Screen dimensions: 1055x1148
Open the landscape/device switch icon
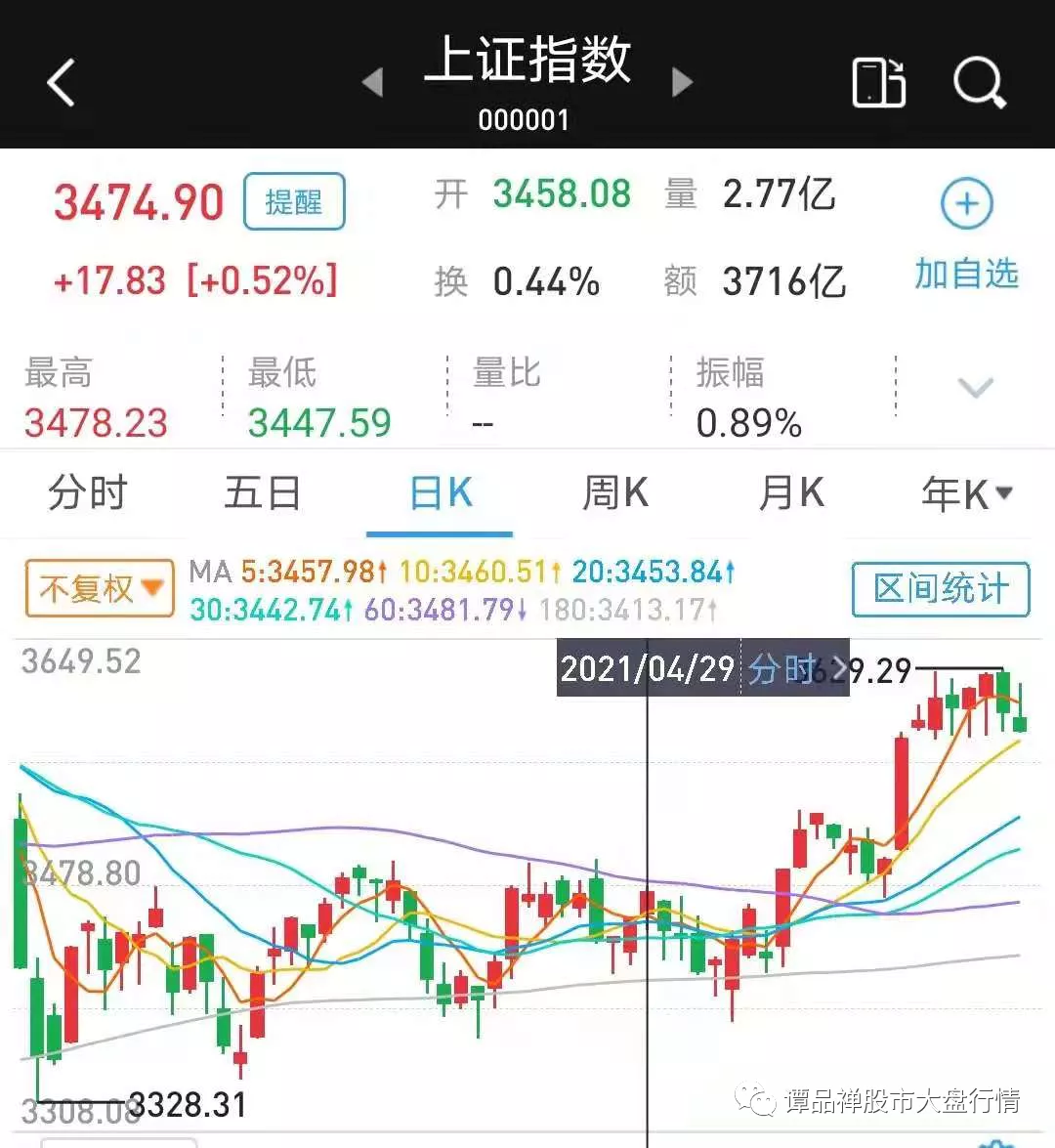tap(878, 82)
